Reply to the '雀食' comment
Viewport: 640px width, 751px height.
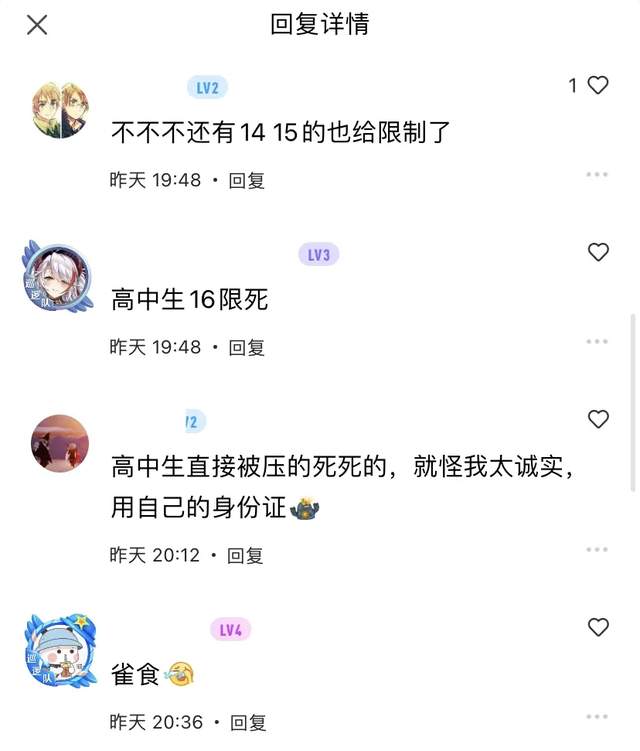pos(246,722)
